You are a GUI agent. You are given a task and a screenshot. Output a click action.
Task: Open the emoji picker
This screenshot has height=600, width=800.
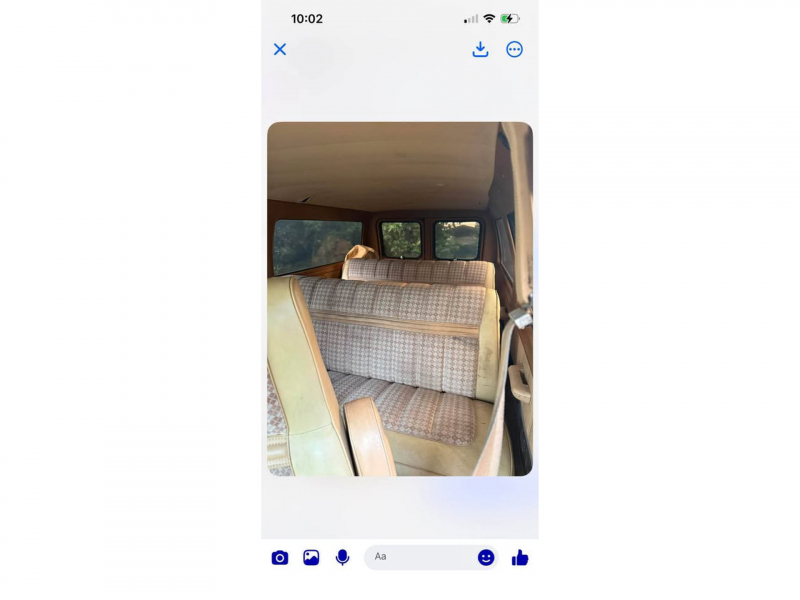coord(486,558)
